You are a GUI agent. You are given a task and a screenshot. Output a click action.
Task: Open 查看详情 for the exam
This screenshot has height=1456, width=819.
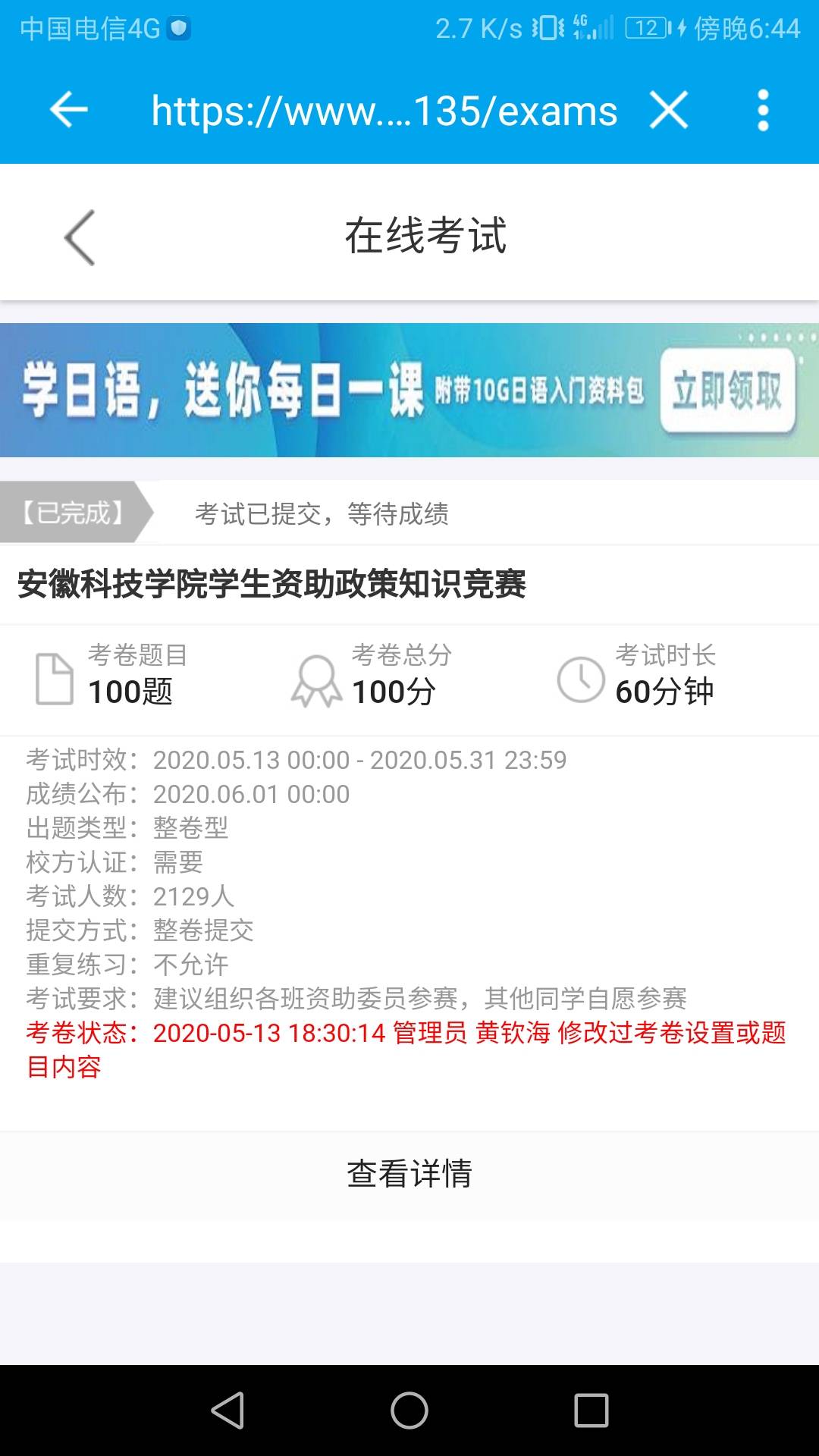409,1173
